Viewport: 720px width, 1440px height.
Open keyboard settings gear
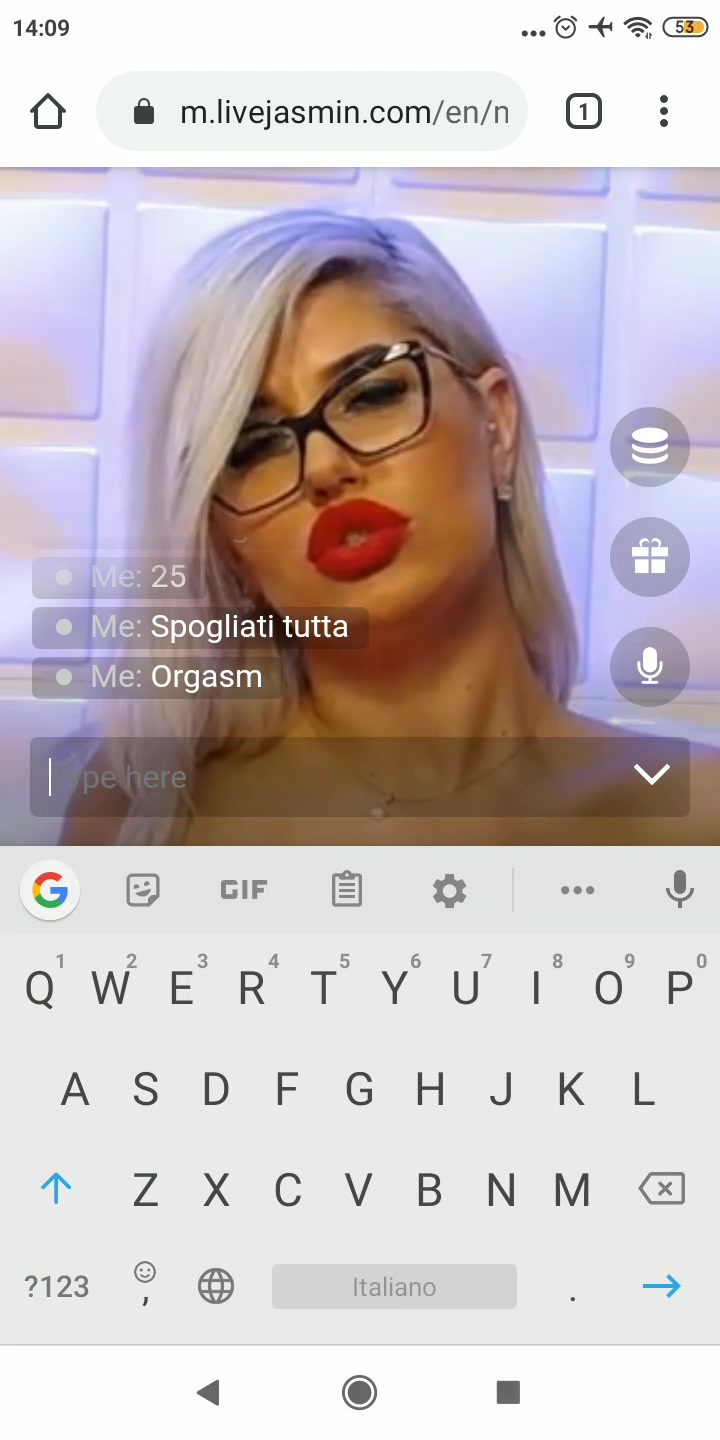(449, 889)
